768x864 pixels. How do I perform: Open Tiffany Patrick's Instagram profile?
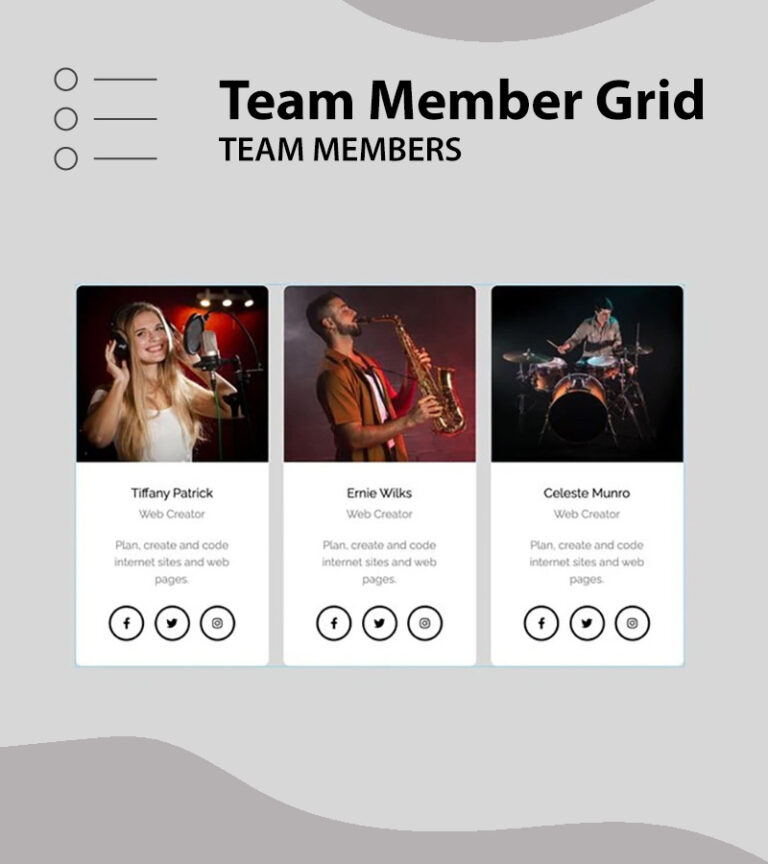pyautogui.click(x=217, y=623)
